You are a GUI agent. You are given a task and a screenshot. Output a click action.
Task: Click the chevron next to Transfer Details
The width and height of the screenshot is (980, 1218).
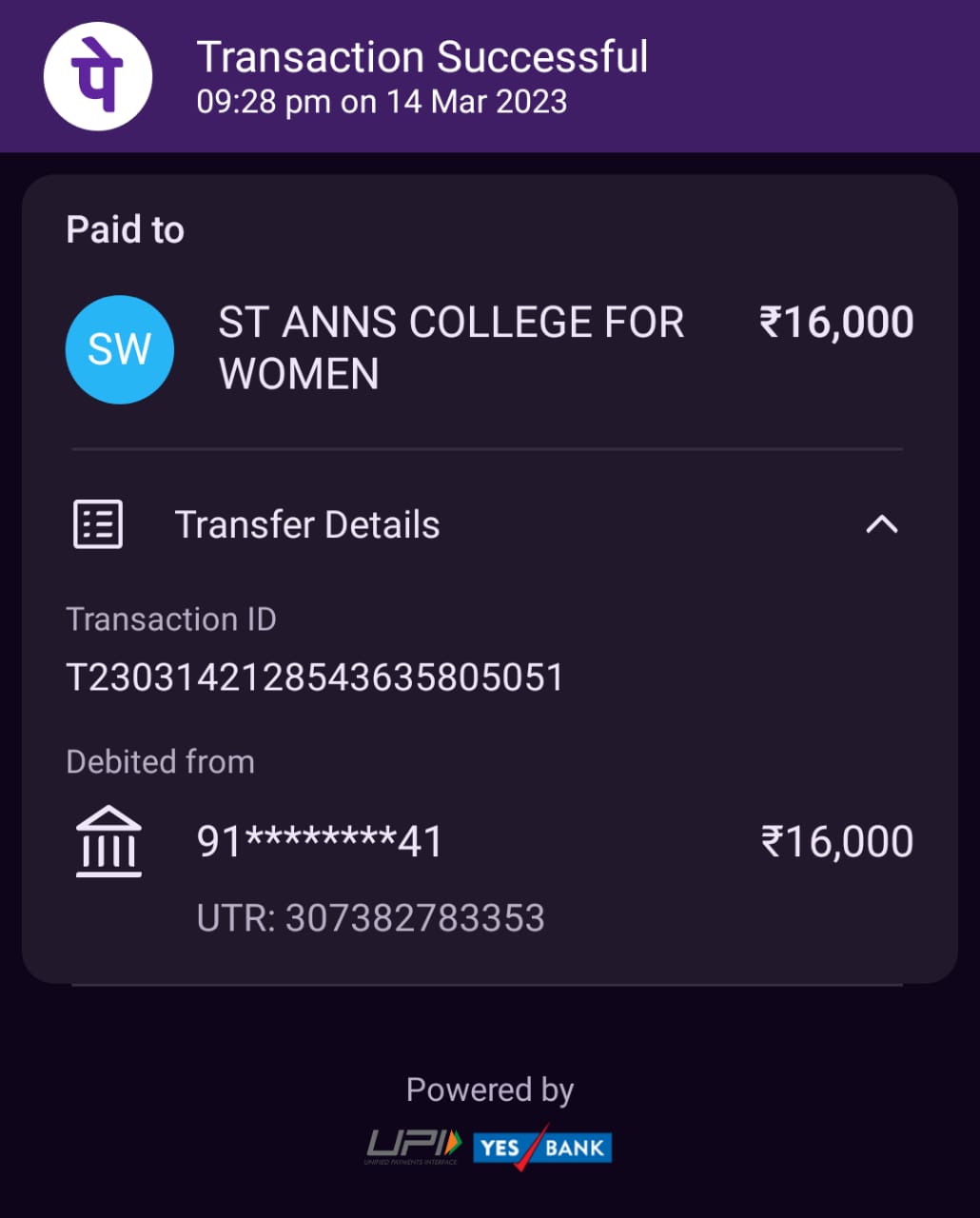pyautogui.click(x=881, y=524)
